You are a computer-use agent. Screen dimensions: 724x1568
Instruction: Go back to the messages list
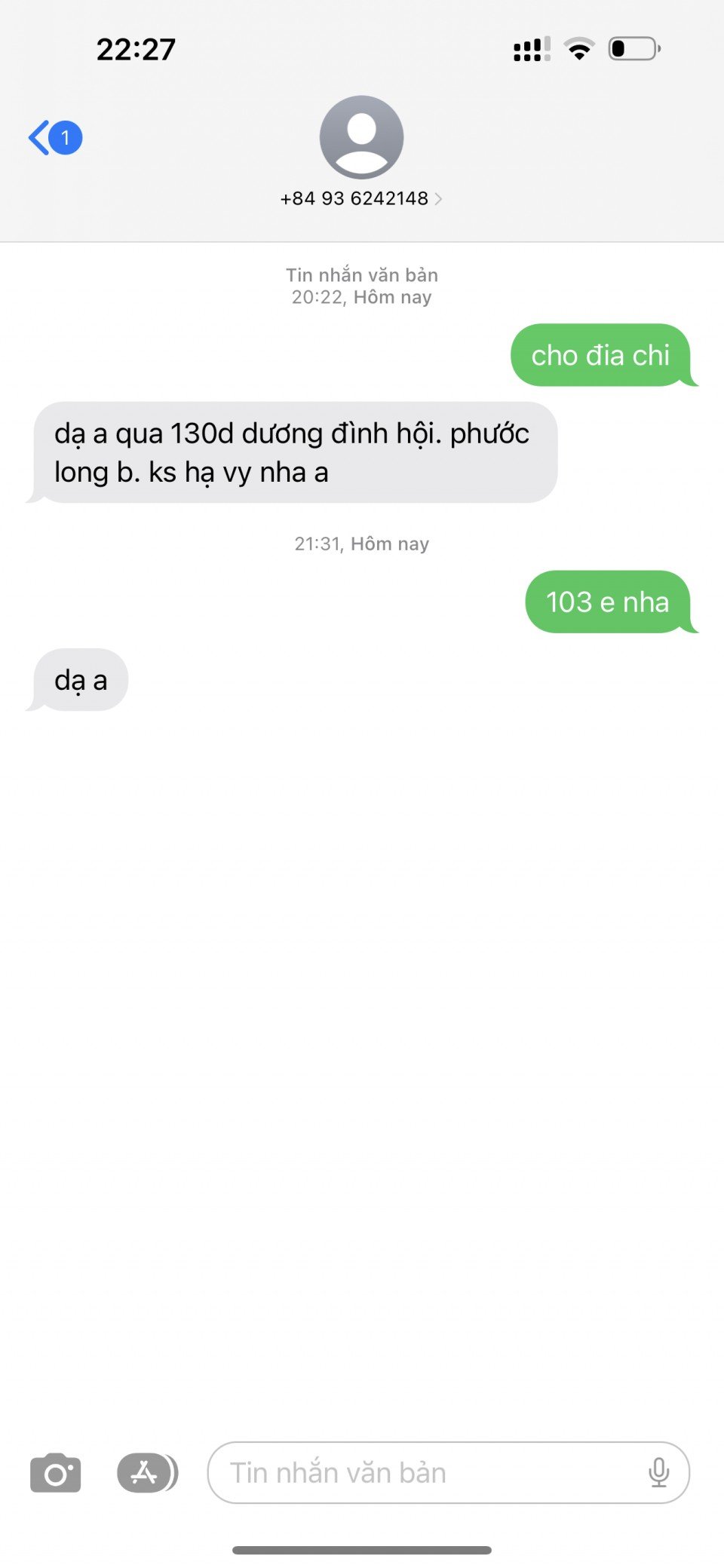point(53,138)
